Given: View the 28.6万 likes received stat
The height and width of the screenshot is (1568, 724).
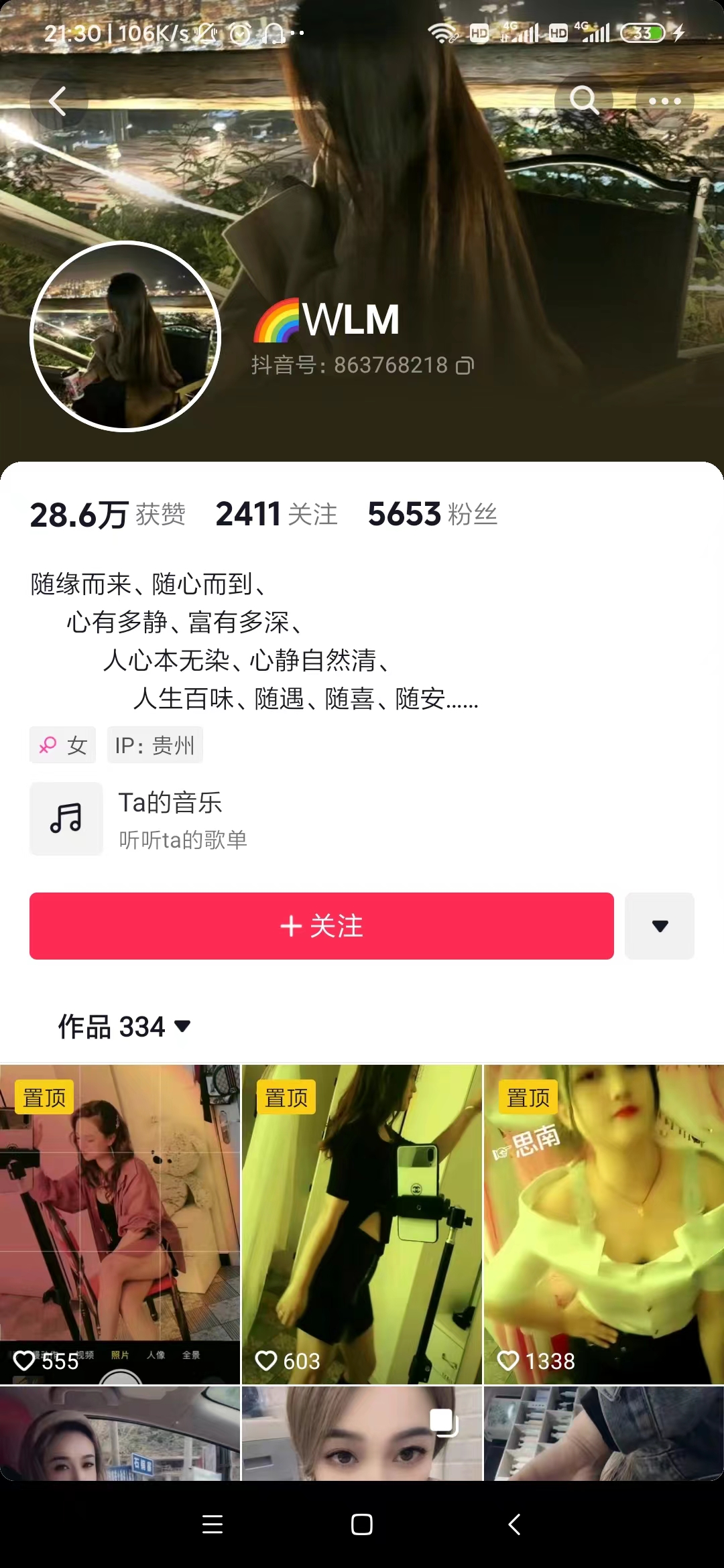Looking at the screenshot, I should (107, 515).
